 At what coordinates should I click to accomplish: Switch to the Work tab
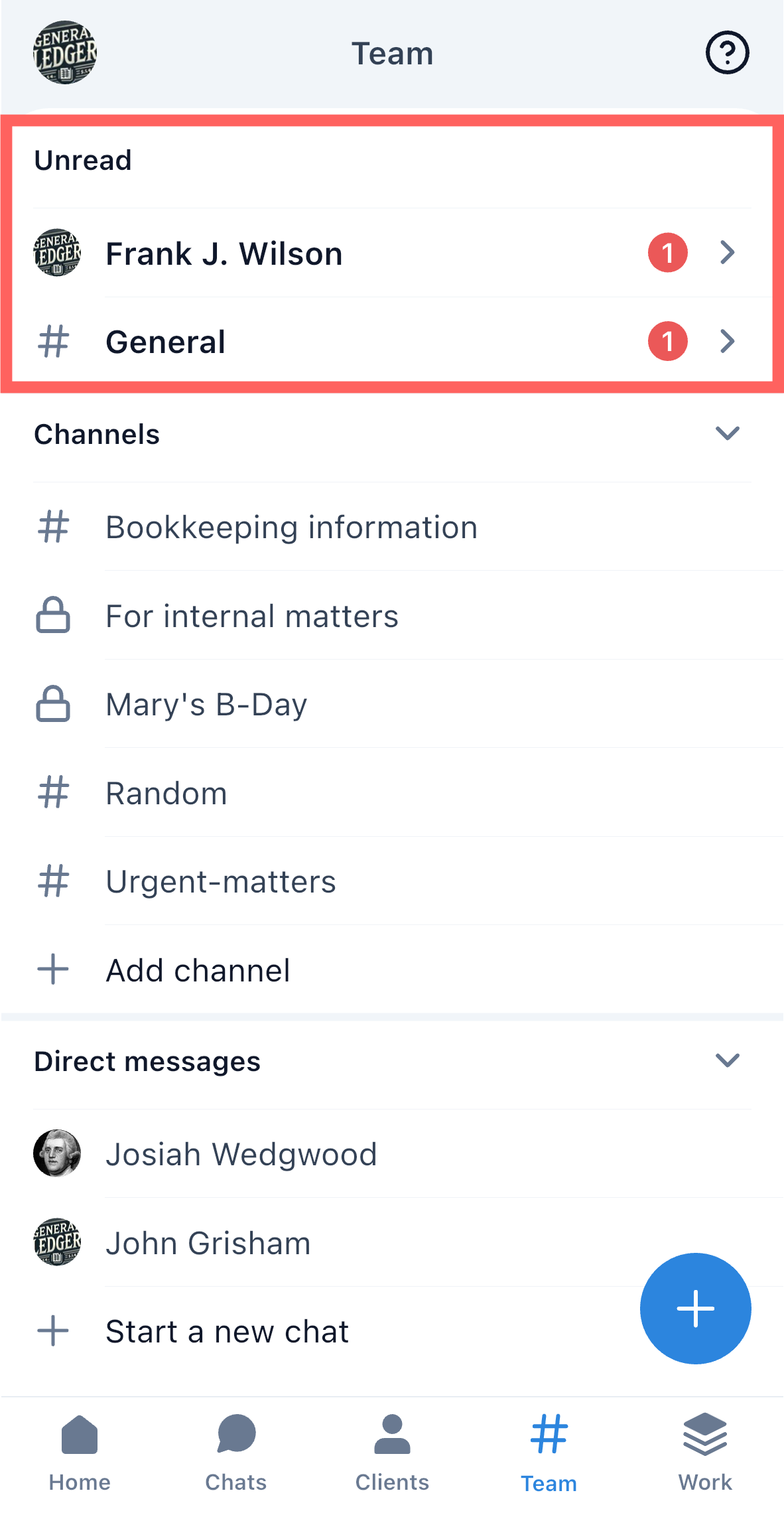[x=704, y=1453]
